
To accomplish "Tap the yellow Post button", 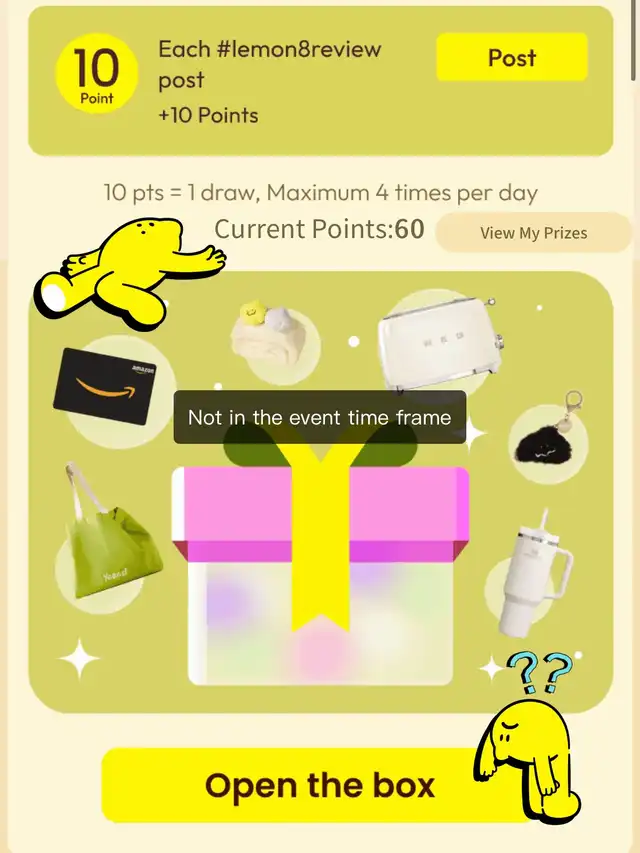I will point(511,58).
